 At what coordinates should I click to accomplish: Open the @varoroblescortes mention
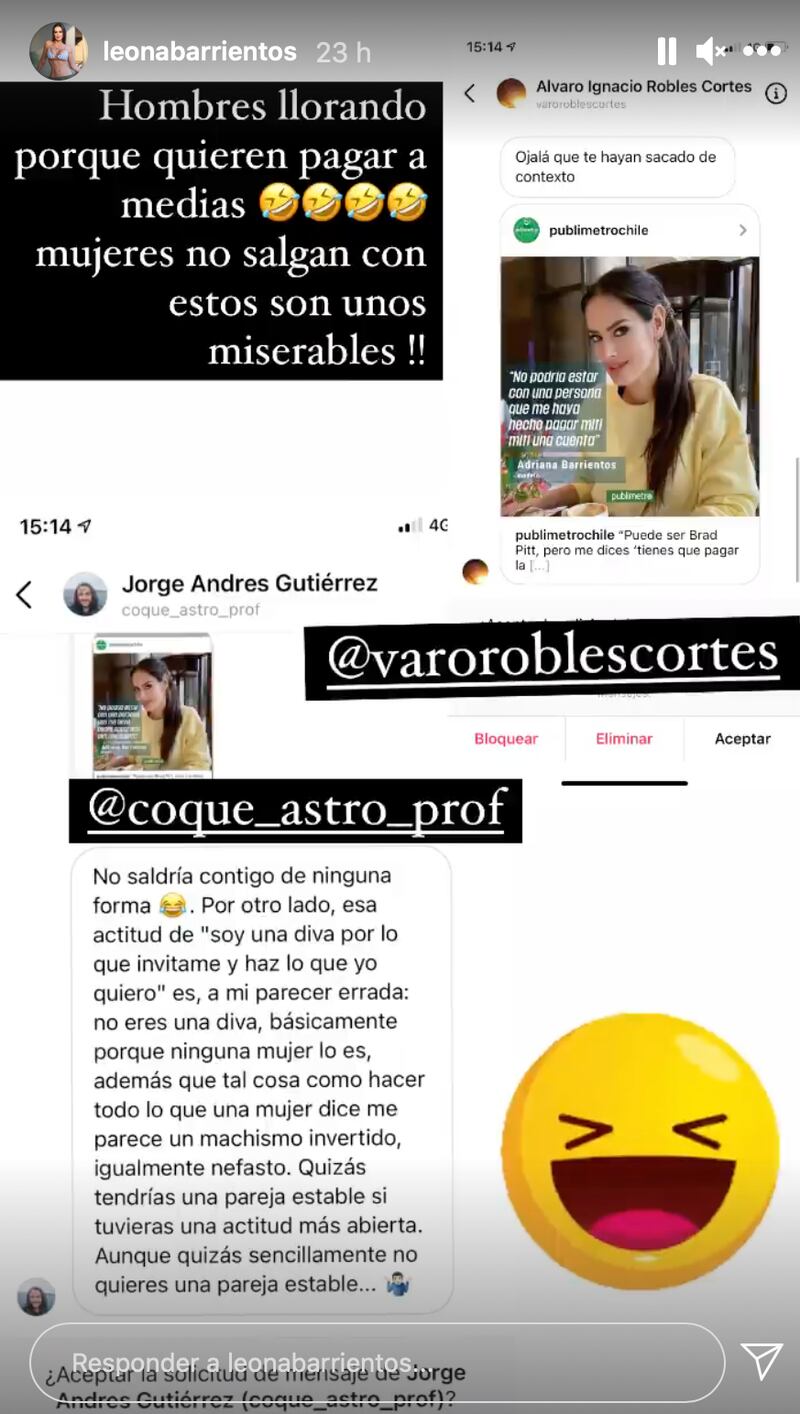553,655
